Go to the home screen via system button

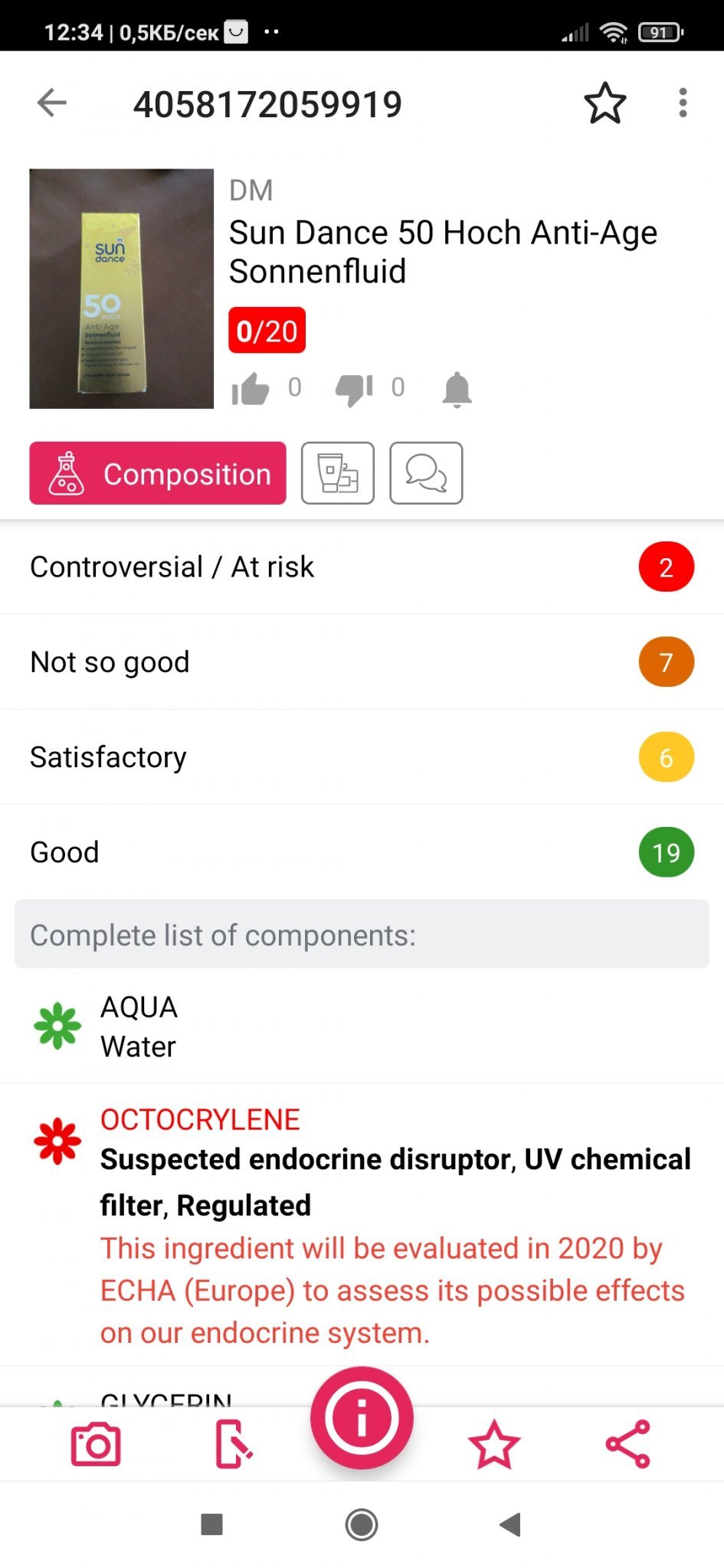click(x=362, y=1524)
